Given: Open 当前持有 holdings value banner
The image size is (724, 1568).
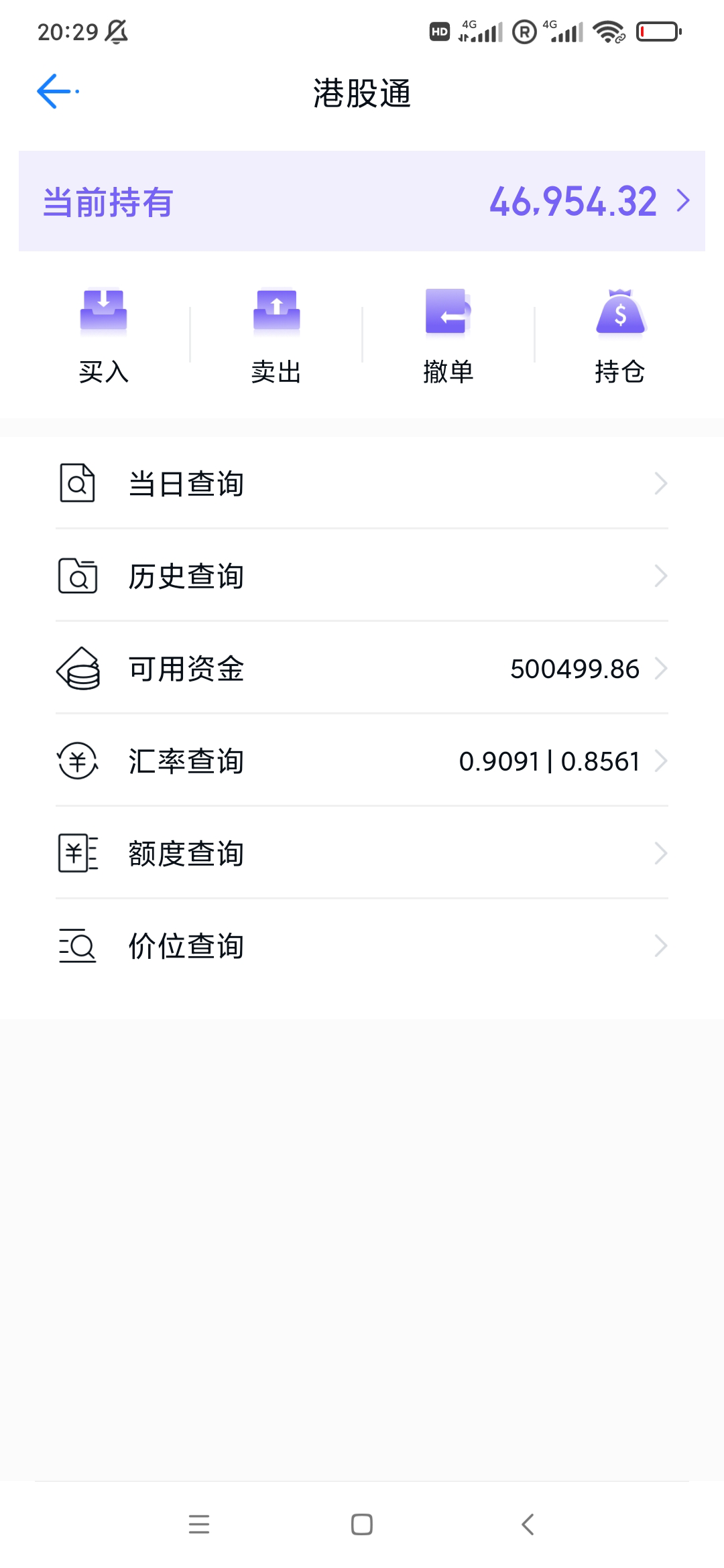Looking at the screenshot, I should (x=362, y=201).
